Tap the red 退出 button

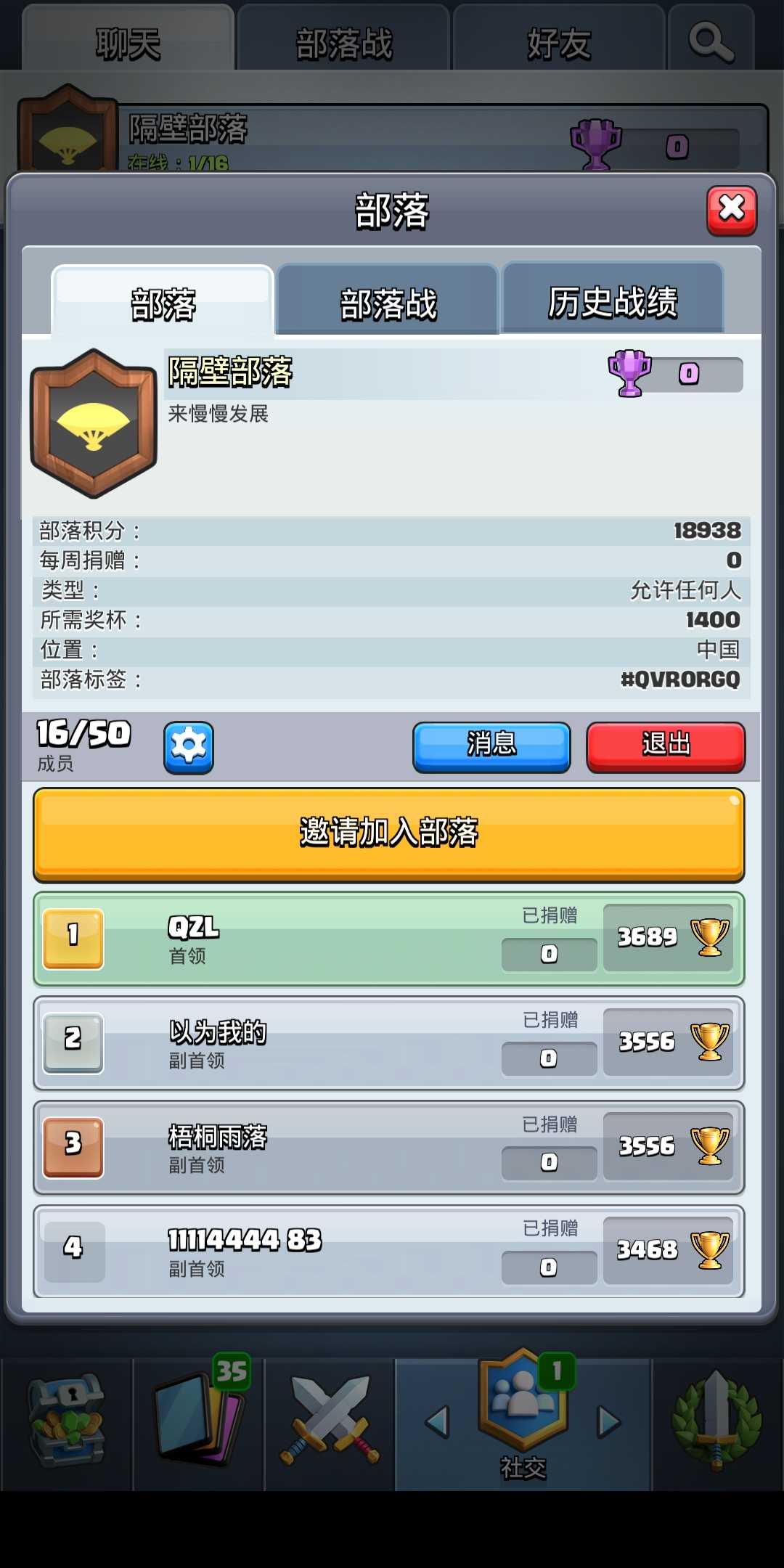tap(666, 746)
